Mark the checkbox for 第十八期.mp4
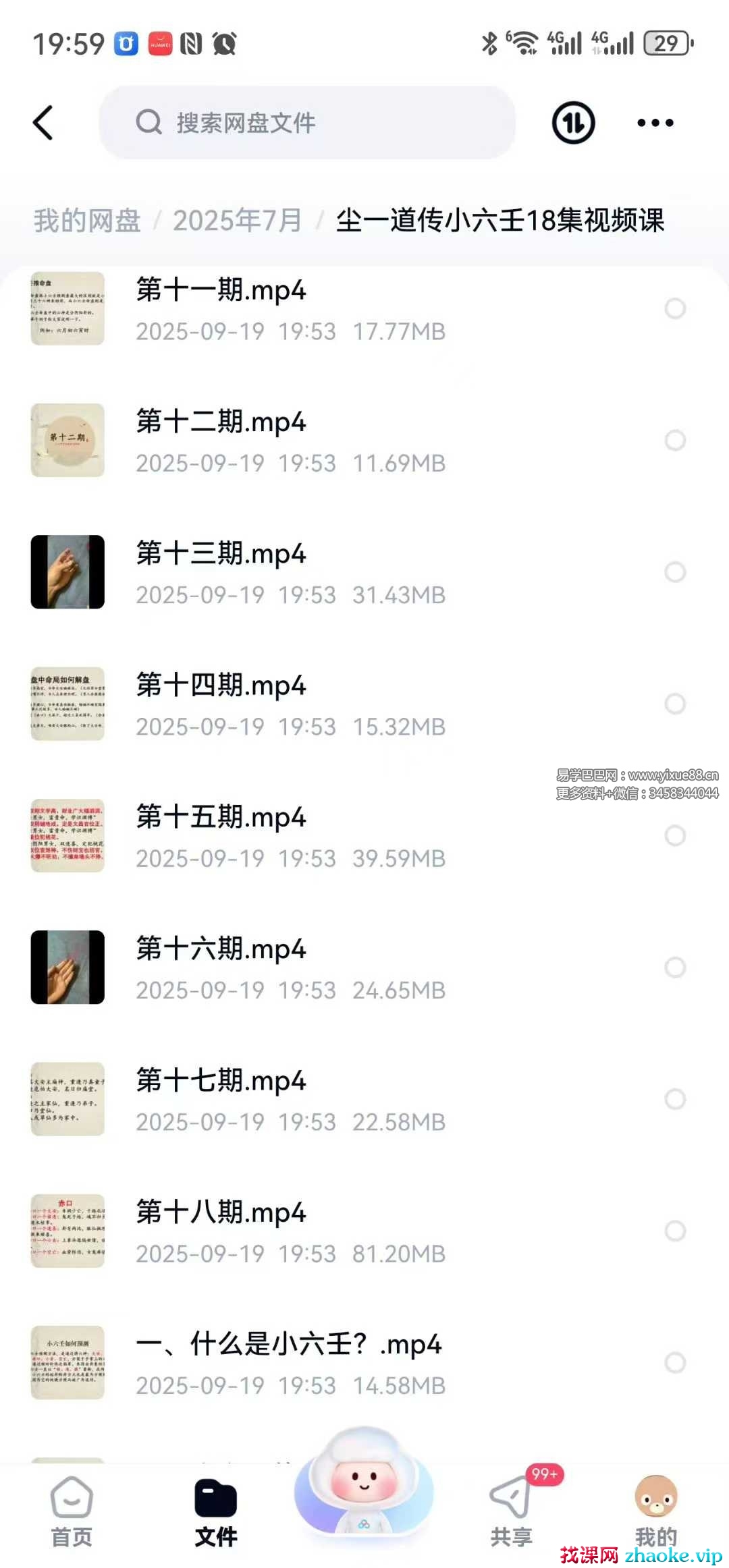 [x=675, y=1231]
